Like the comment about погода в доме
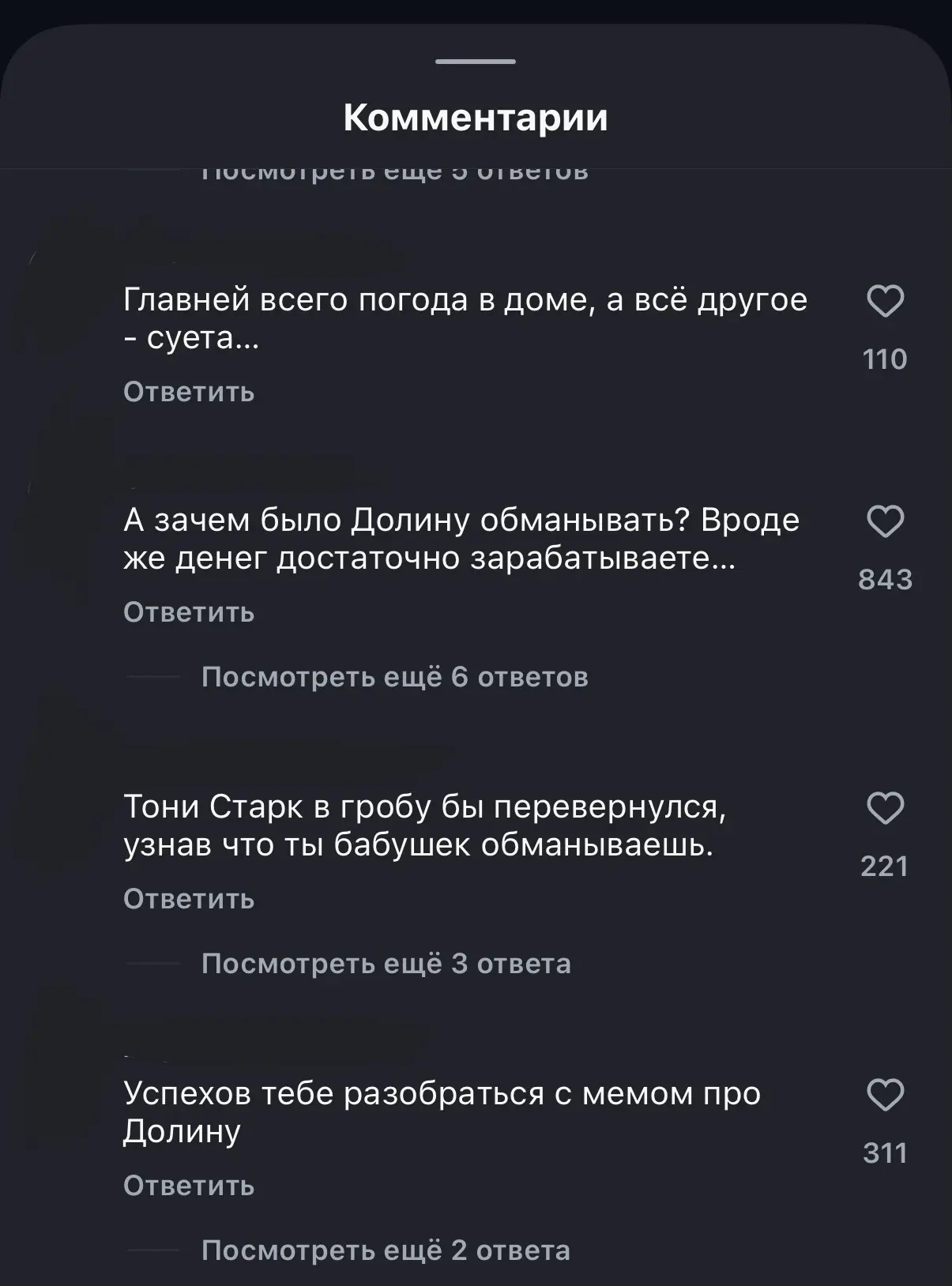Image resolution: width=952 pixels, height=1286 pixels. [885, 302]
